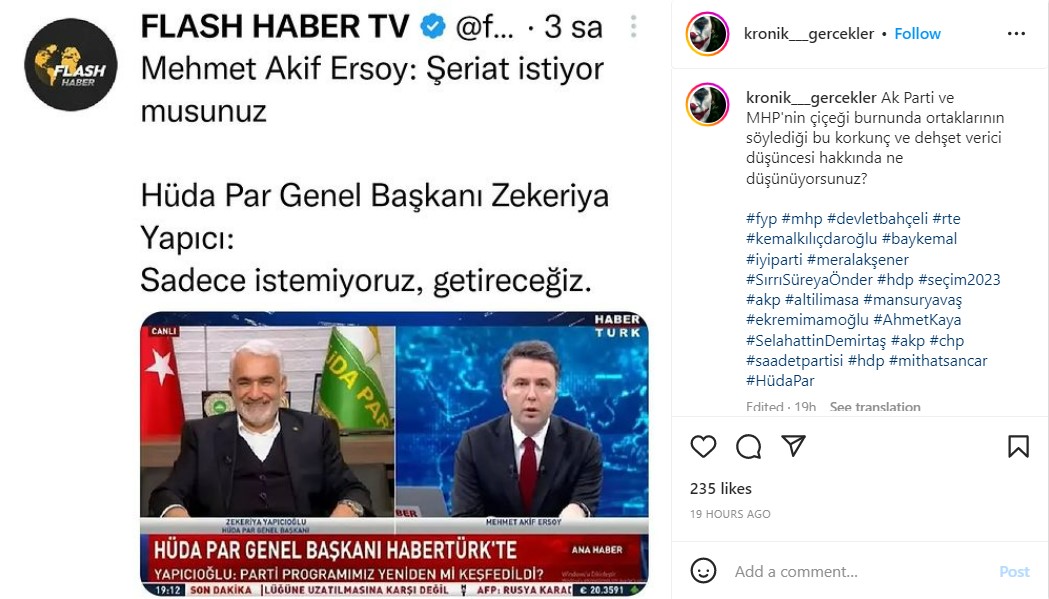Open the emoji picker for comments

pyautogui.click(x=704, y=571)
